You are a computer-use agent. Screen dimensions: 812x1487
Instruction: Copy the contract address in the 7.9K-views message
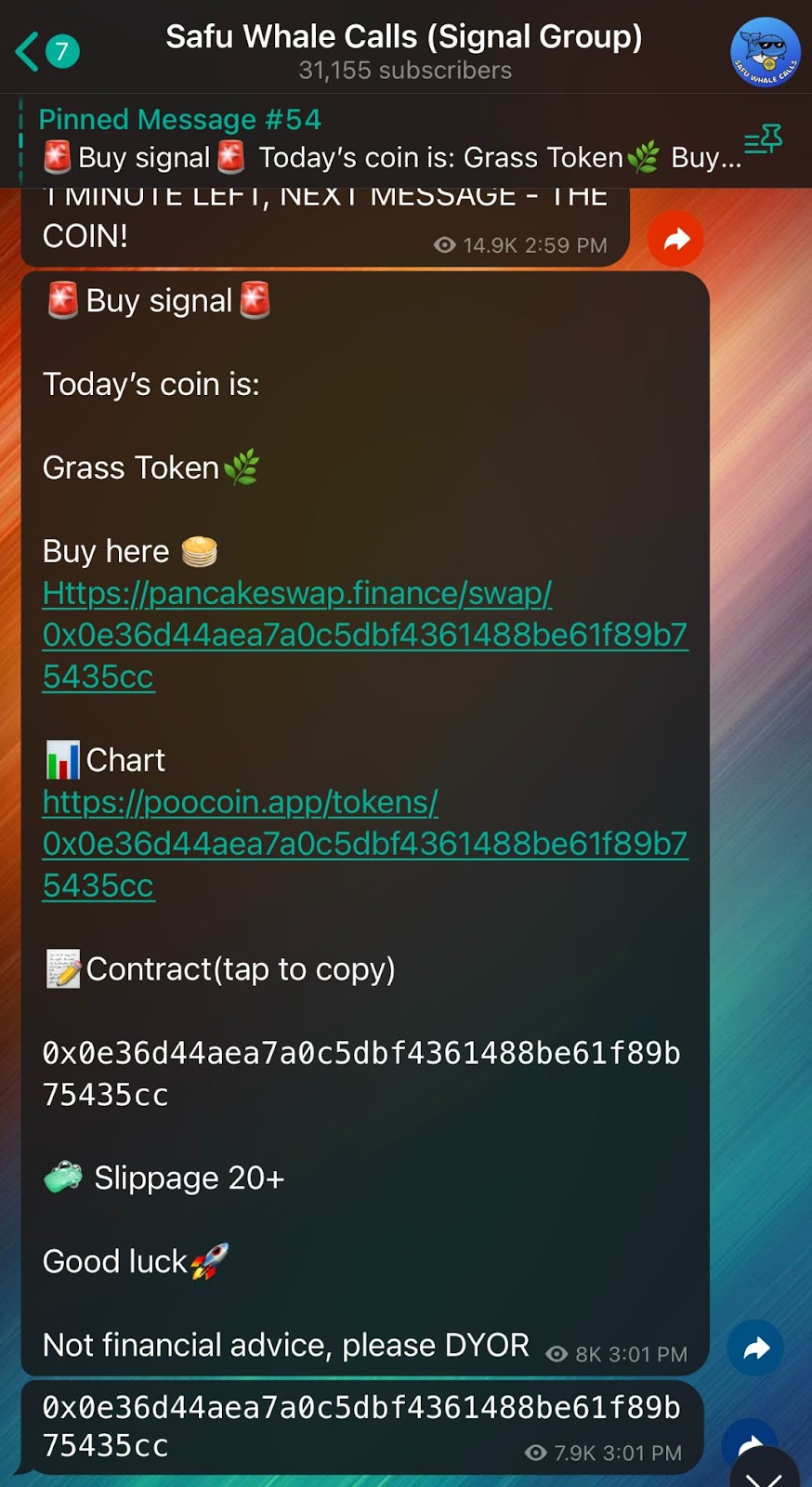click(x=360, y=1426)
